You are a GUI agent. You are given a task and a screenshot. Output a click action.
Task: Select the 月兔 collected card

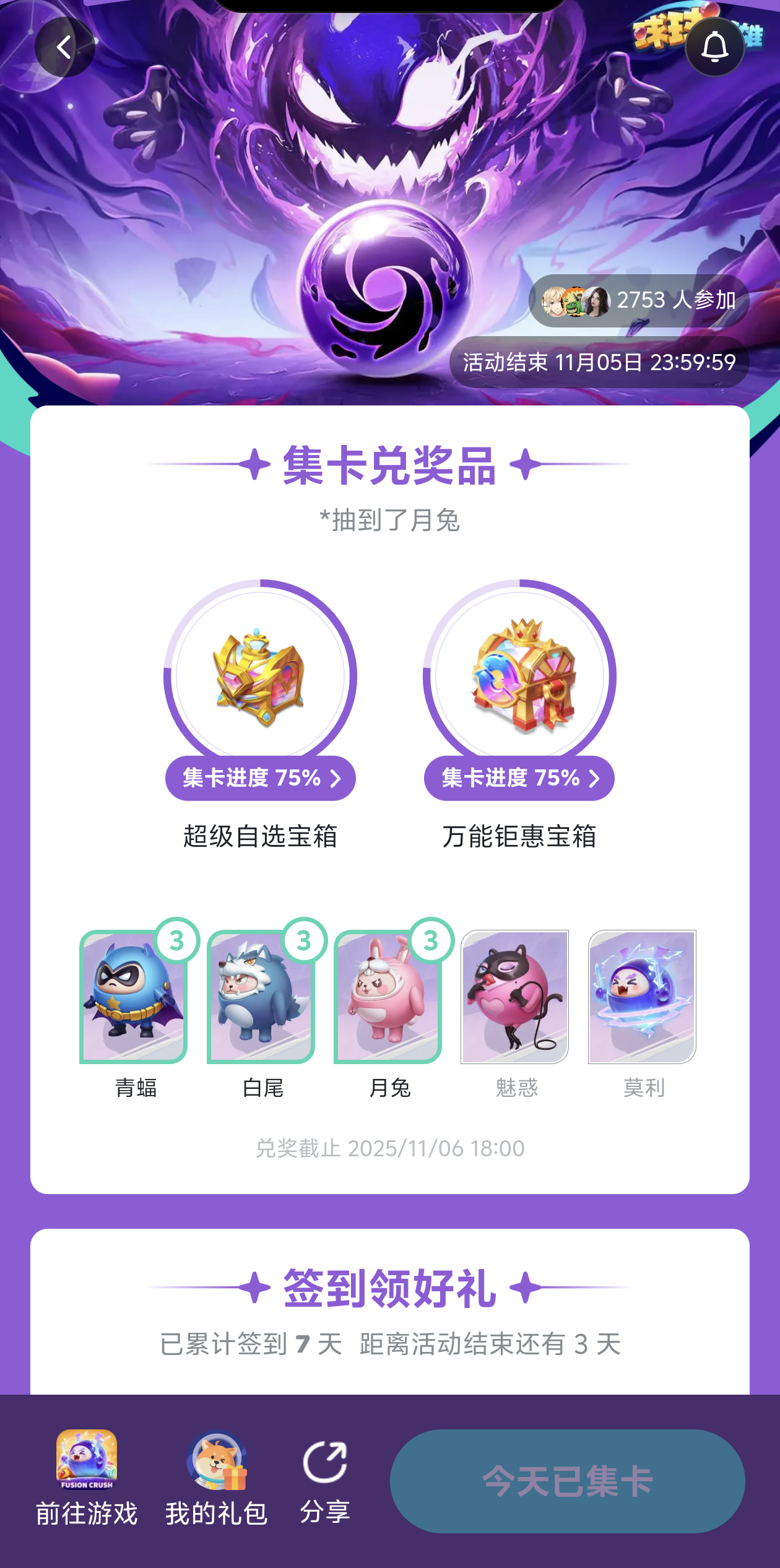[x=387, y=997]
